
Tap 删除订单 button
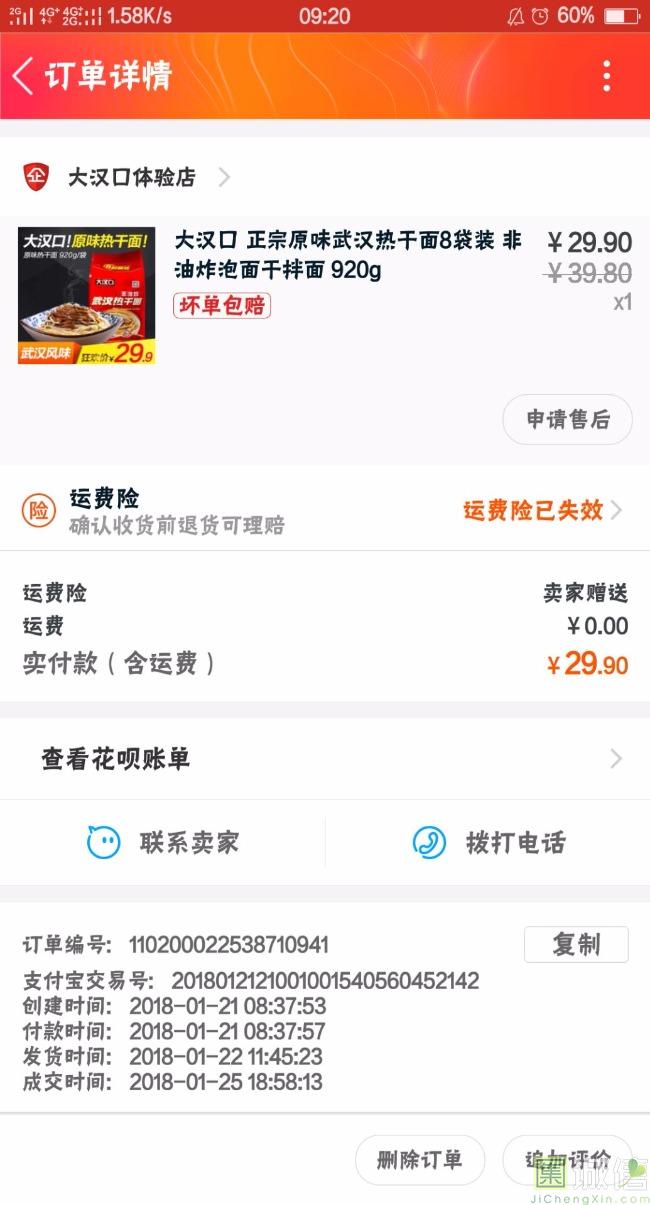coord(420,1160)
